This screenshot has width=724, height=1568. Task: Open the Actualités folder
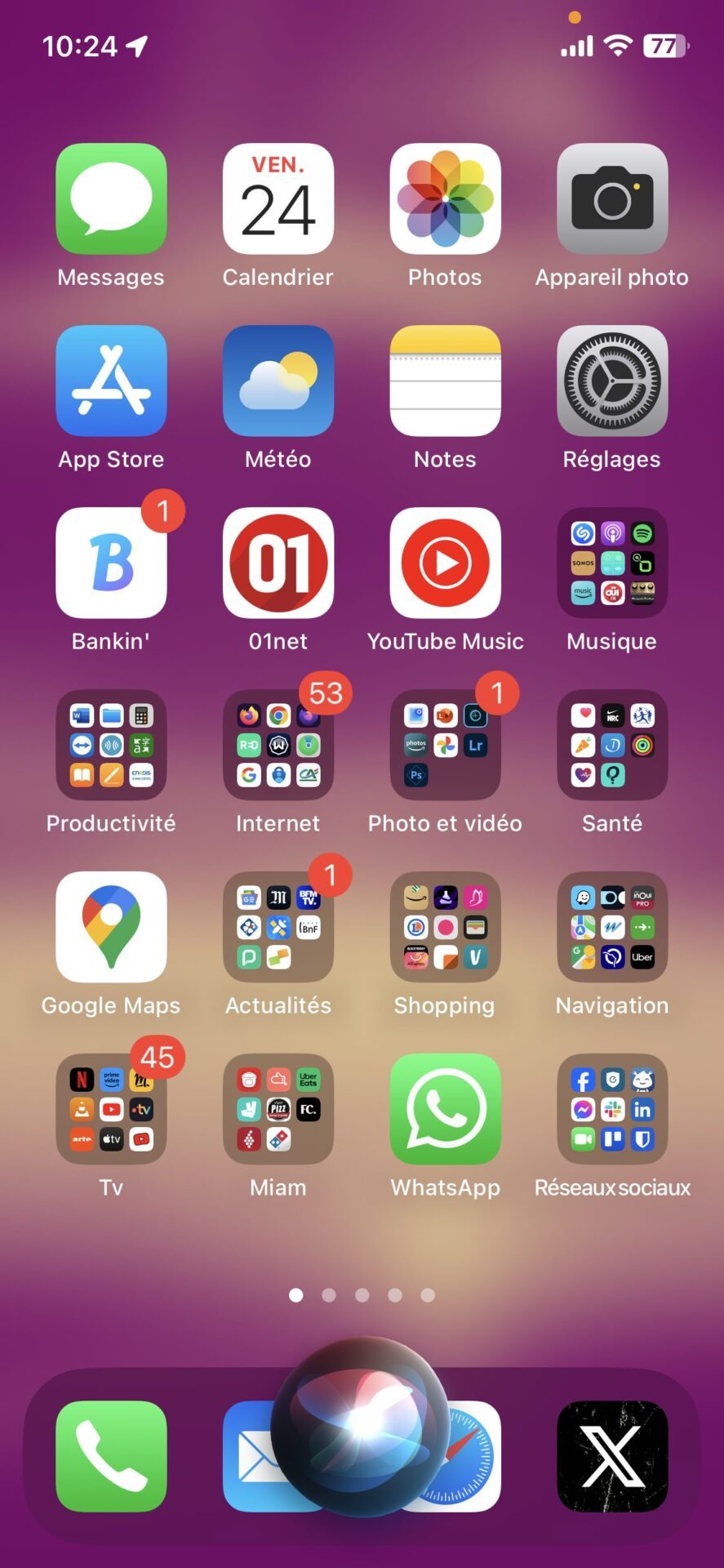278,927
